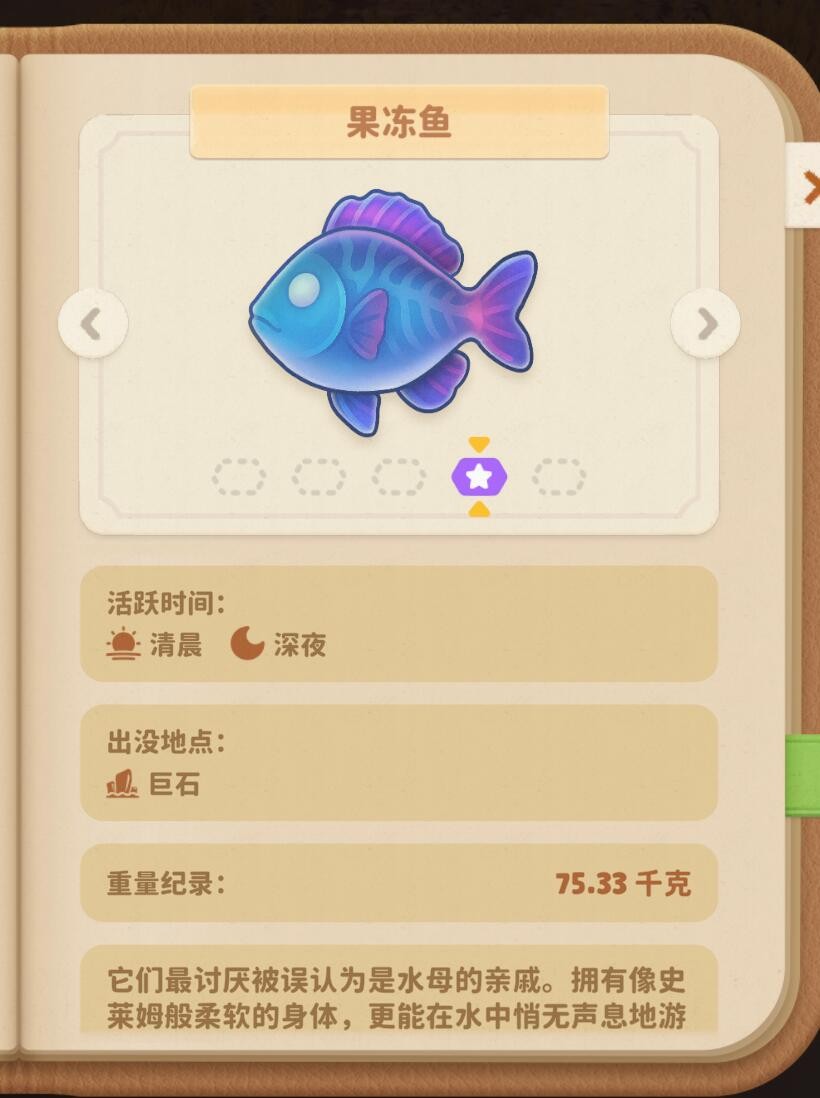Open the green bookmark tab

coord(804,774)
